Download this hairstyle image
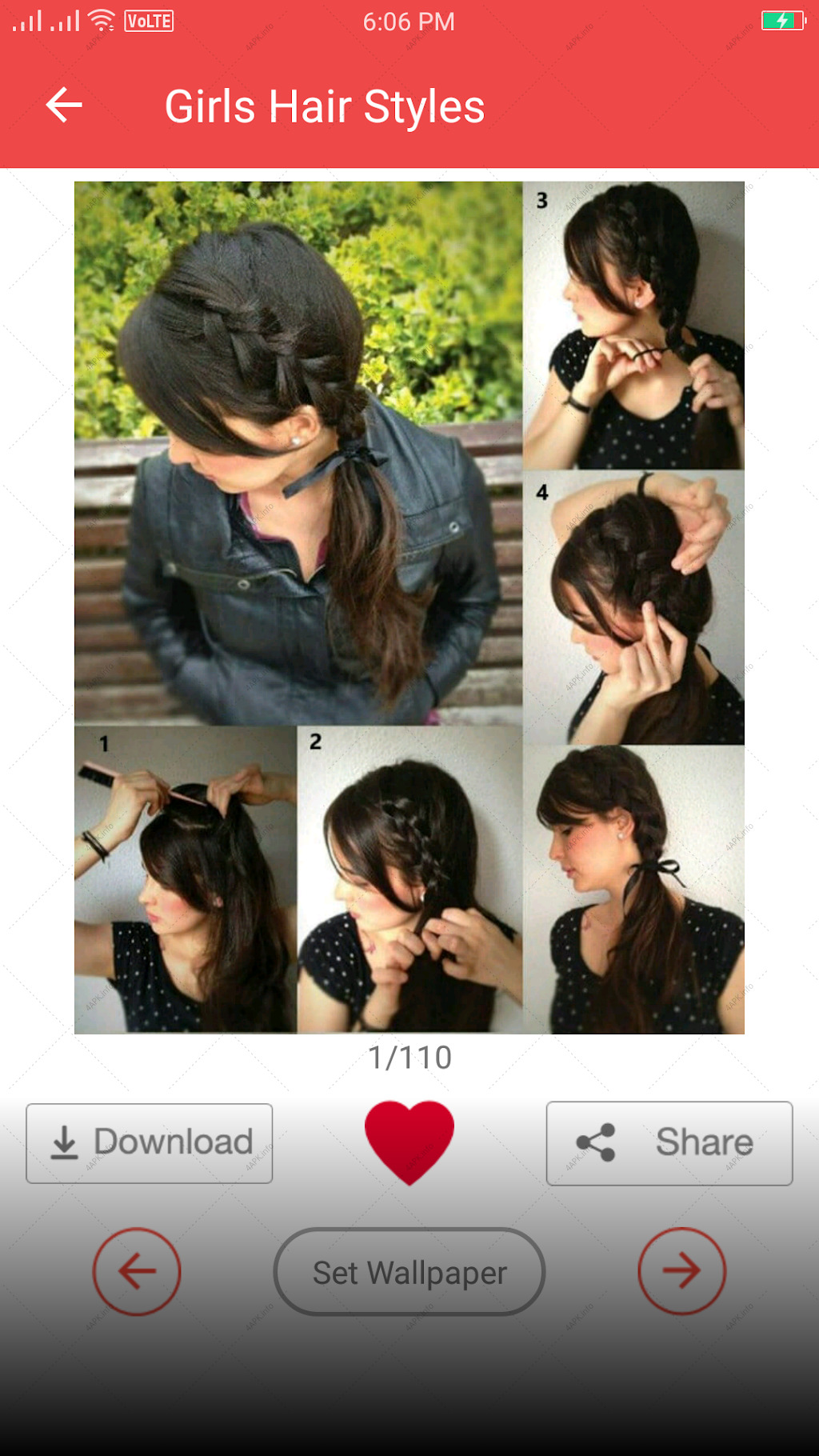819x1456 pixels. (150, 1143)
